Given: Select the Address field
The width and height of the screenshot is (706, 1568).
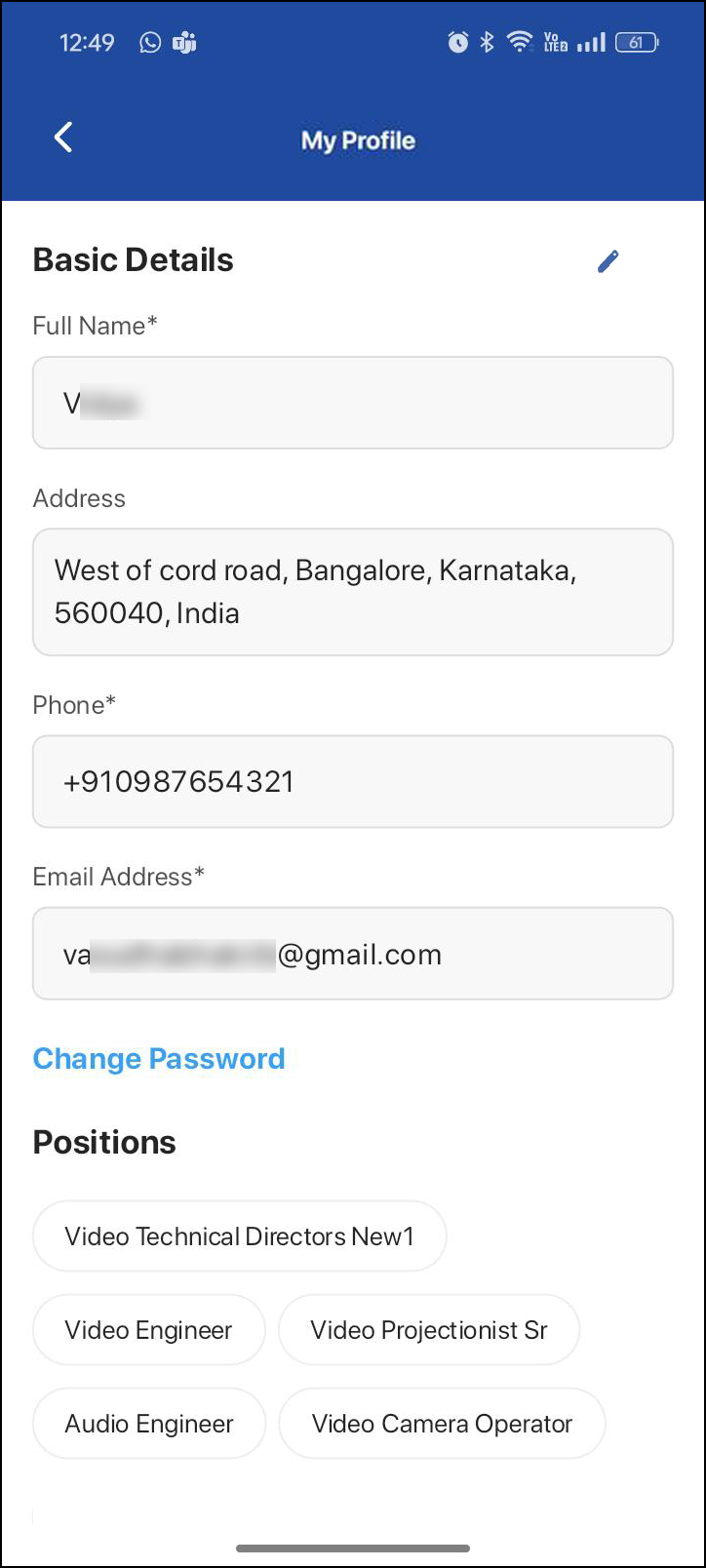Looking at the screenshot, I should coord(352,592).
